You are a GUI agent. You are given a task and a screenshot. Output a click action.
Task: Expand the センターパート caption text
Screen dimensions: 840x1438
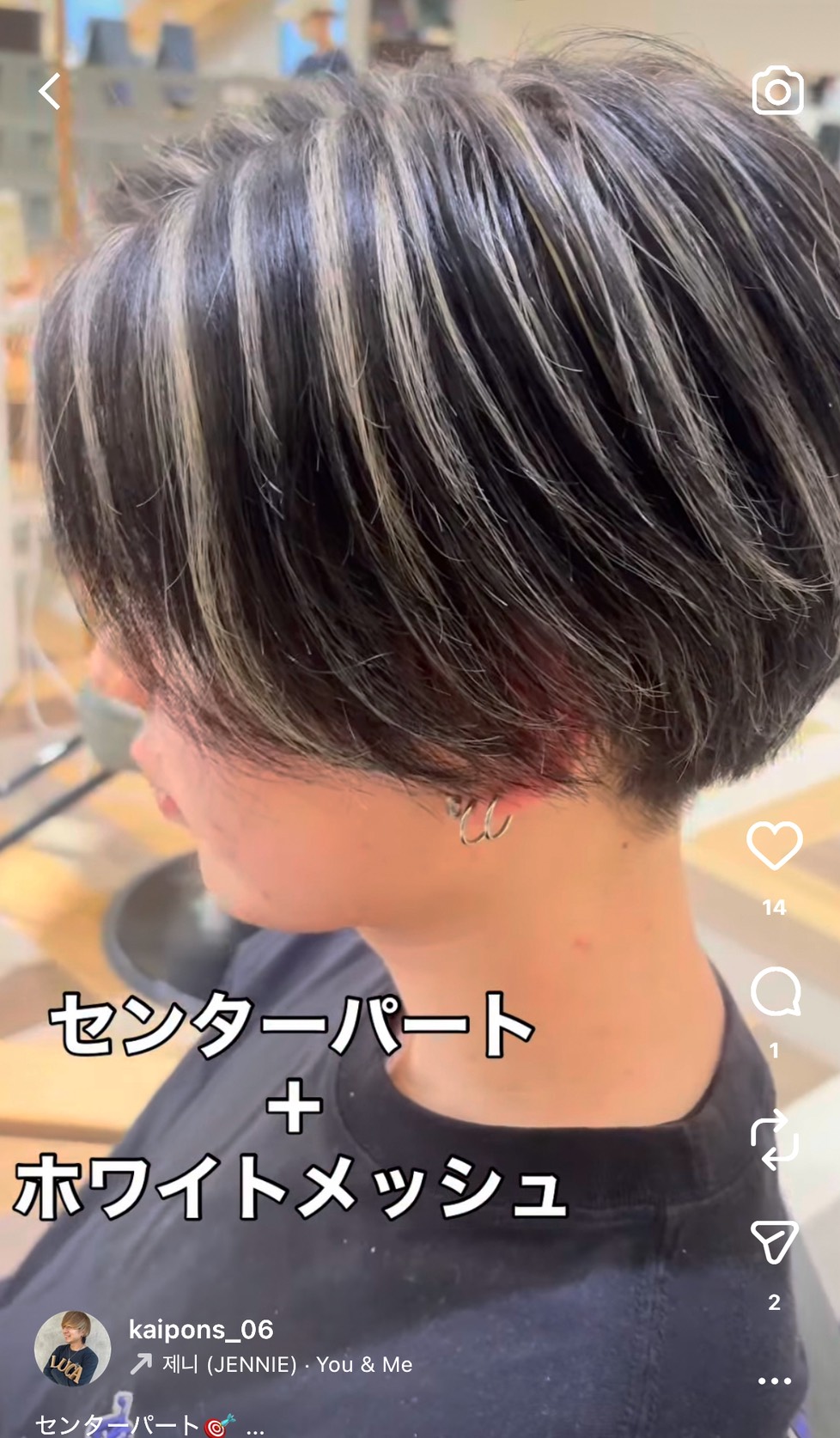(x=254, y=1425)
